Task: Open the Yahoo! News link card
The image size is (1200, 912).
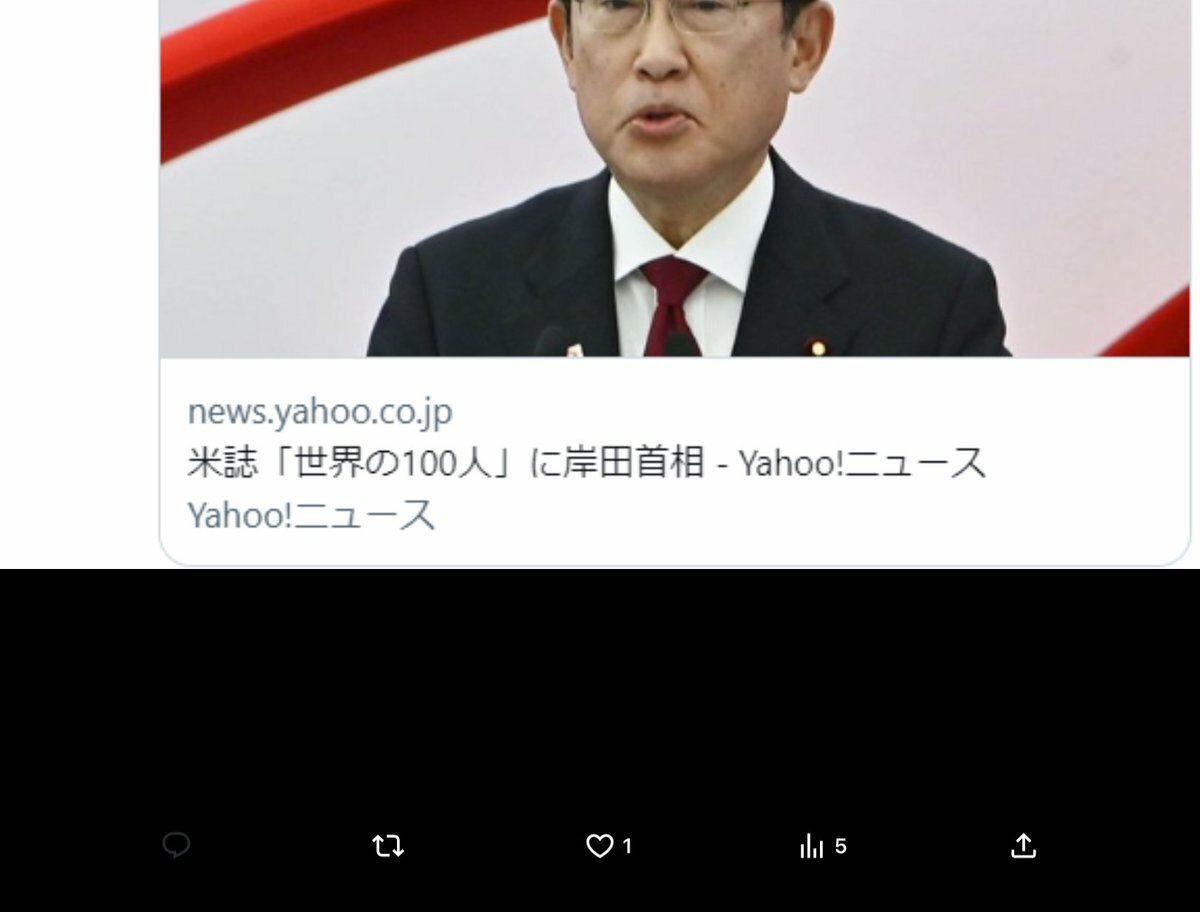Action: [586, 464]
